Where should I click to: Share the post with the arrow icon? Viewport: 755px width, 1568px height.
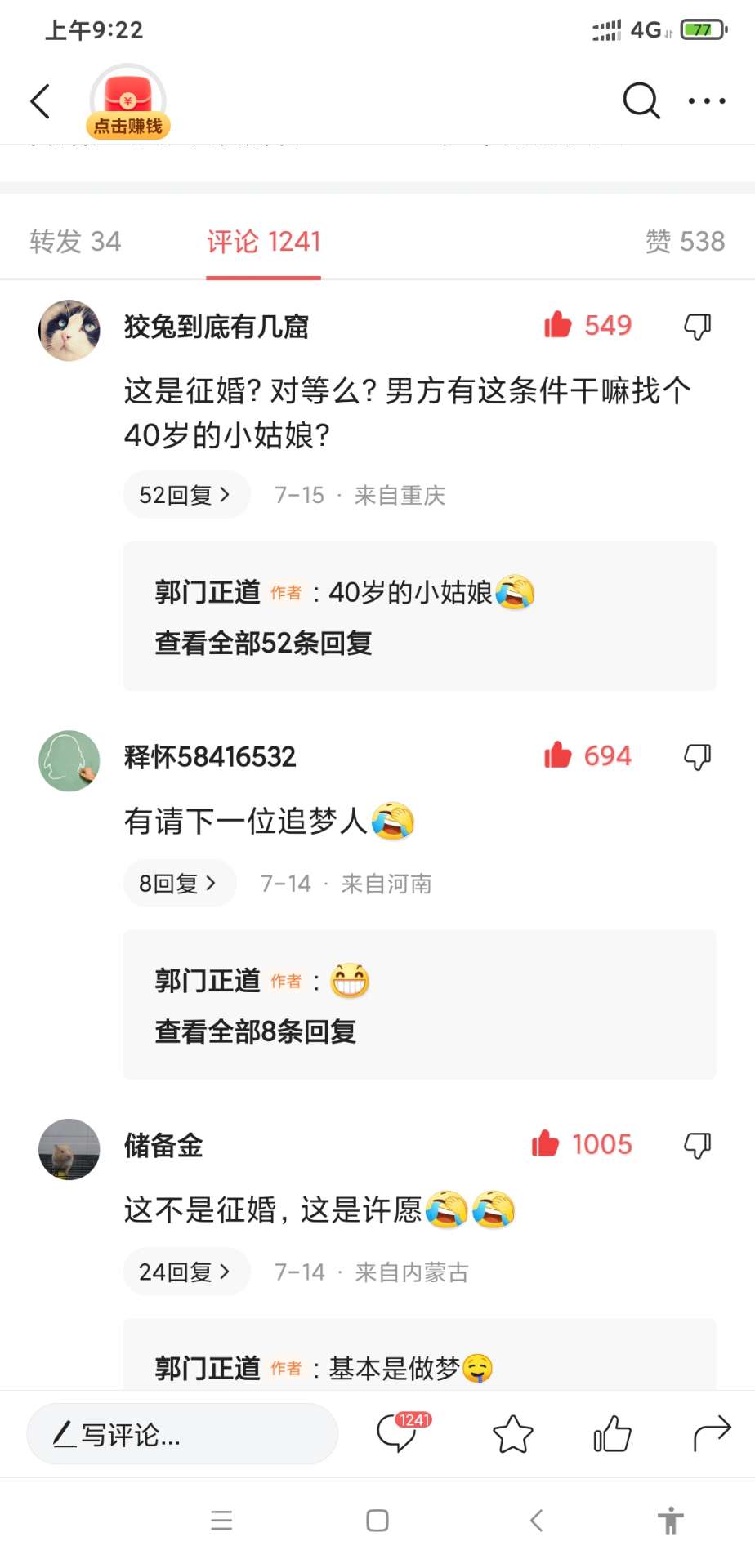tap(711, 1434)
